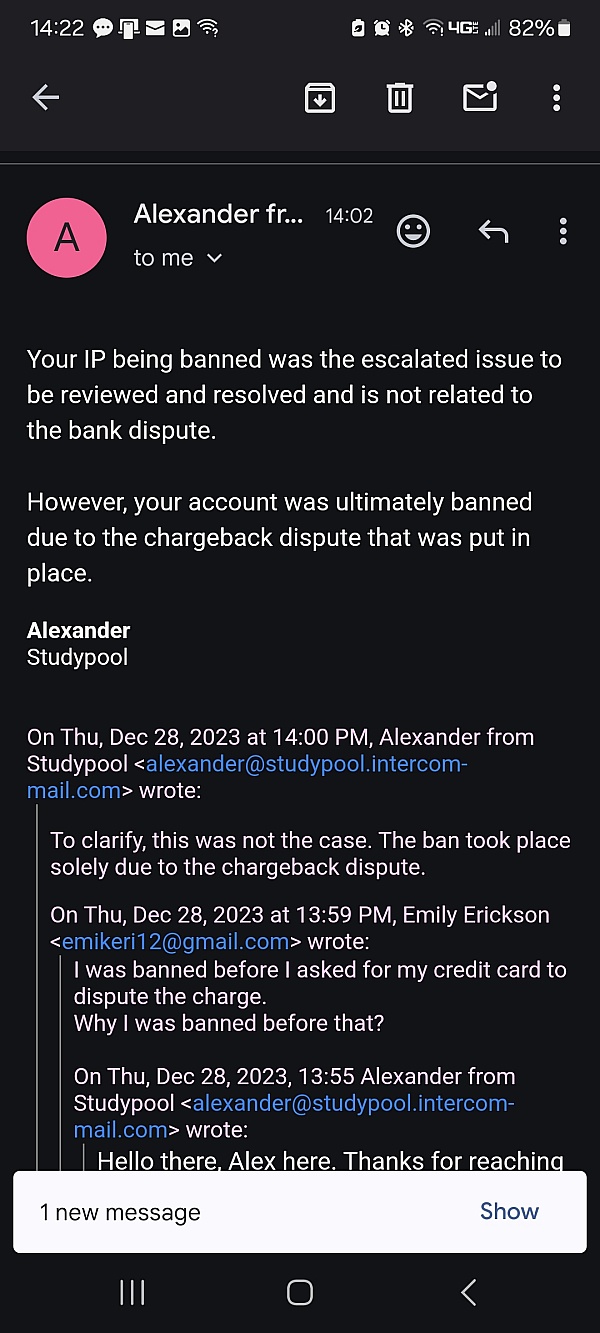Go back to the inbox
This screenshot has height=1333, width=600.
[46, 97]
